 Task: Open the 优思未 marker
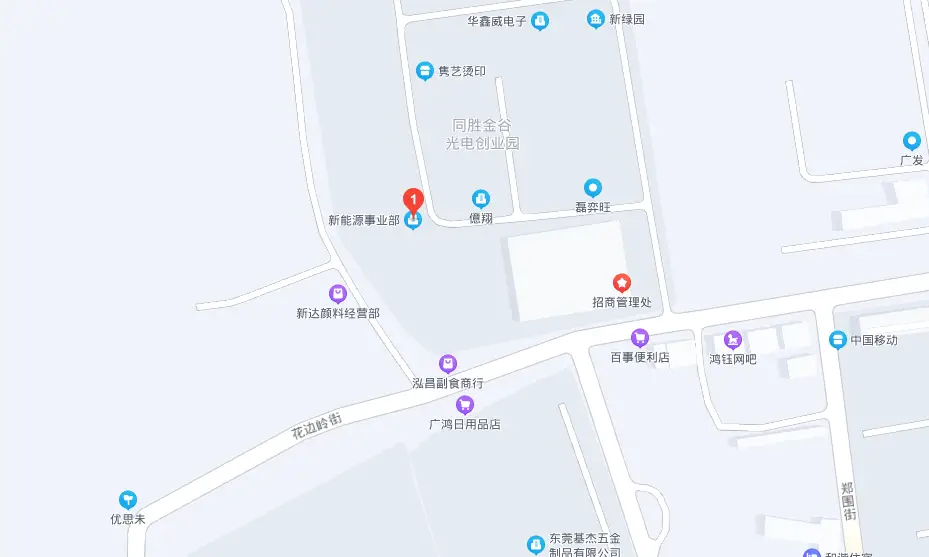tap(127, 500)
